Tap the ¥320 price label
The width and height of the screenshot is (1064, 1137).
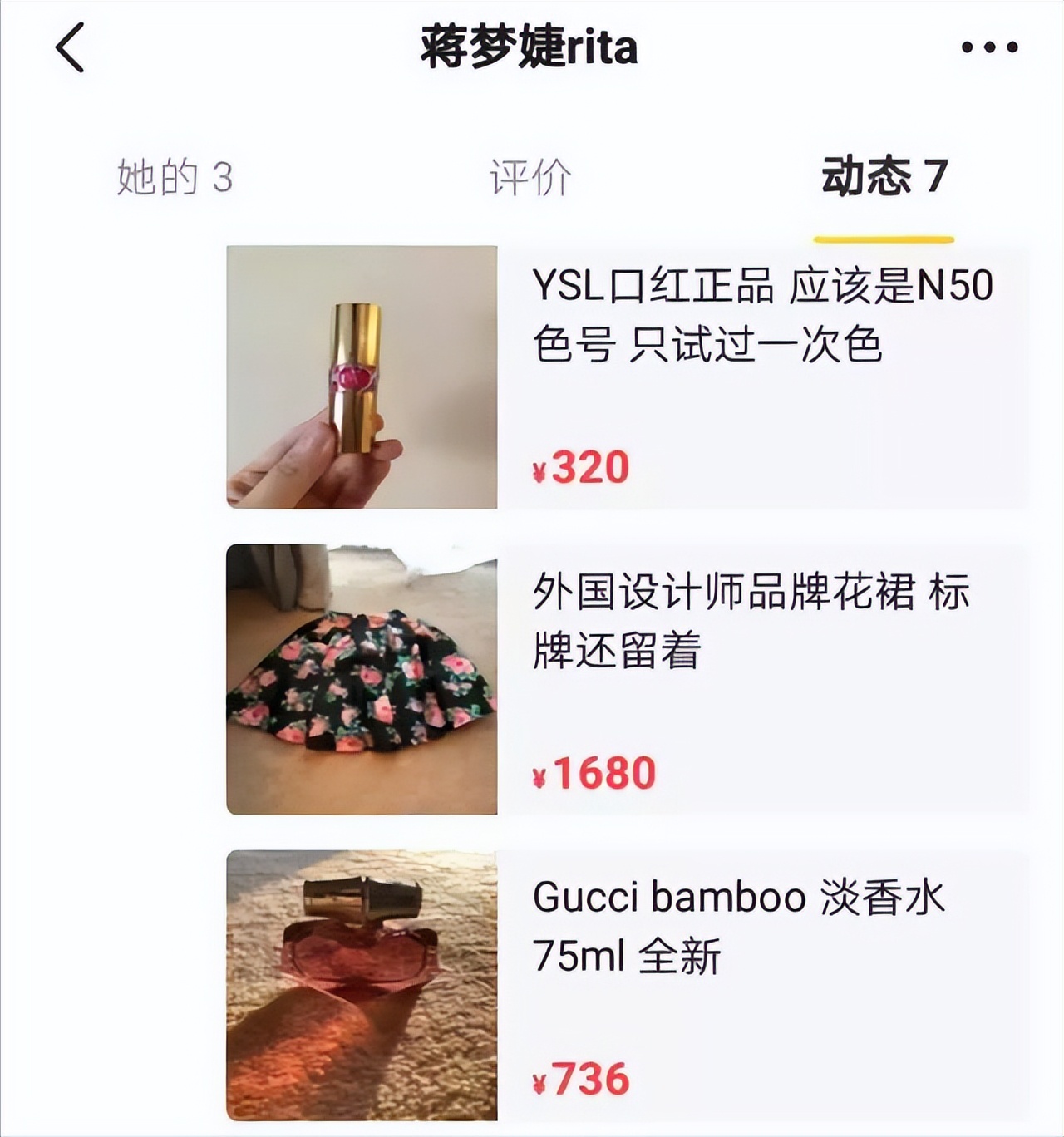(582, 468)
